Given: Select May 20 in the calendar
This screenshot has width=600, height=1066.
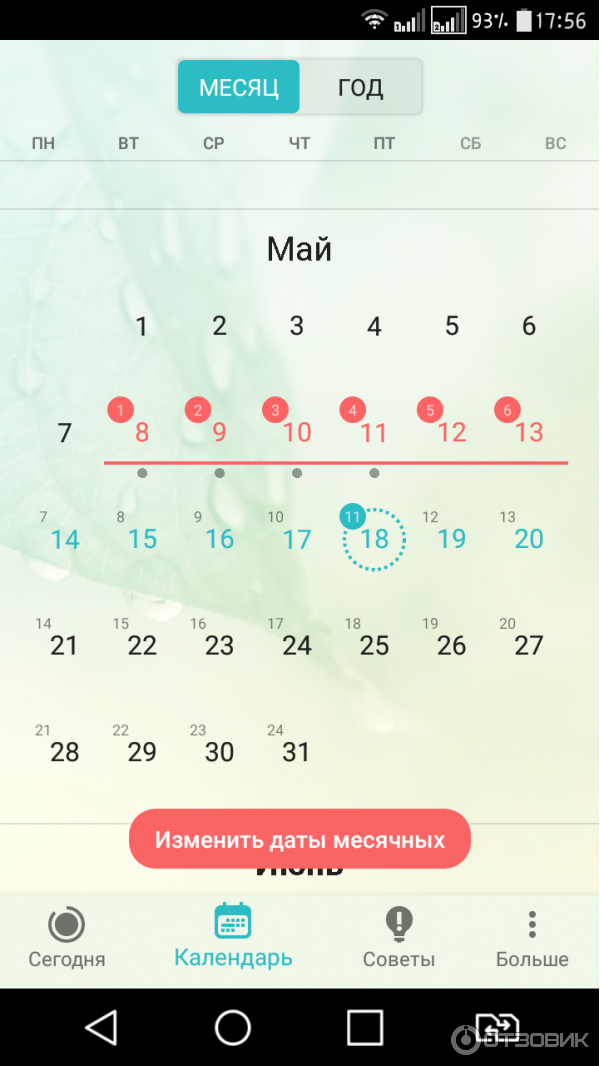Looking at the screenshot, I should click(x=528, y=540).
